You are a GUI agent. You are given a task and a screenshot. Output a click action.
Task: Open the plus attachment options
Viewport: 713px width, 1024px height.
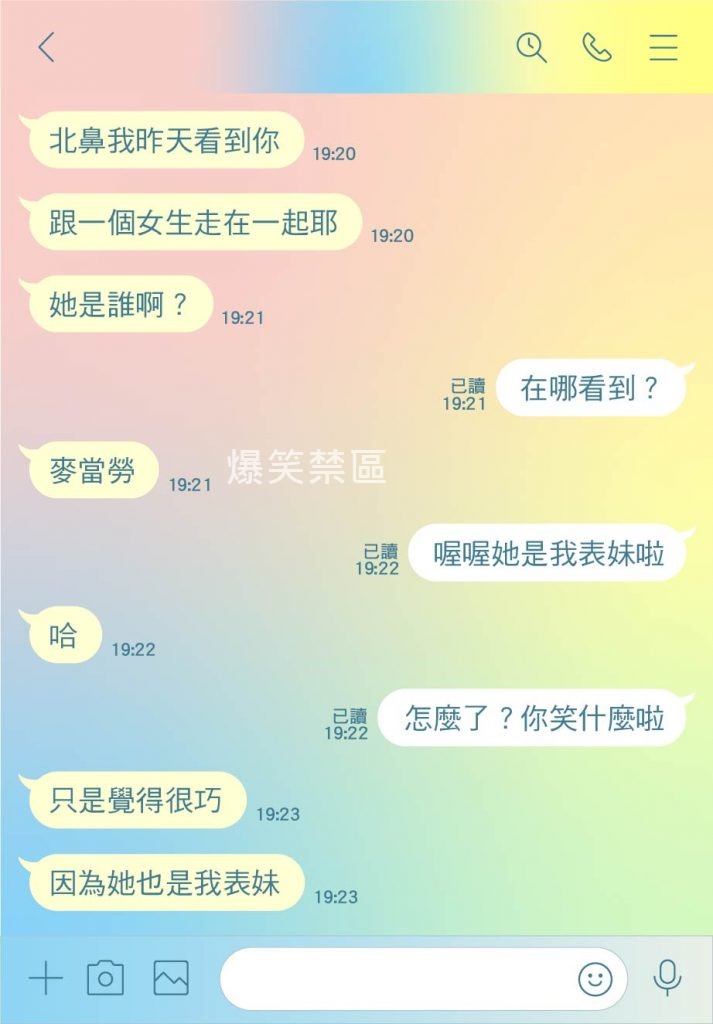click(x=45, y=978)
